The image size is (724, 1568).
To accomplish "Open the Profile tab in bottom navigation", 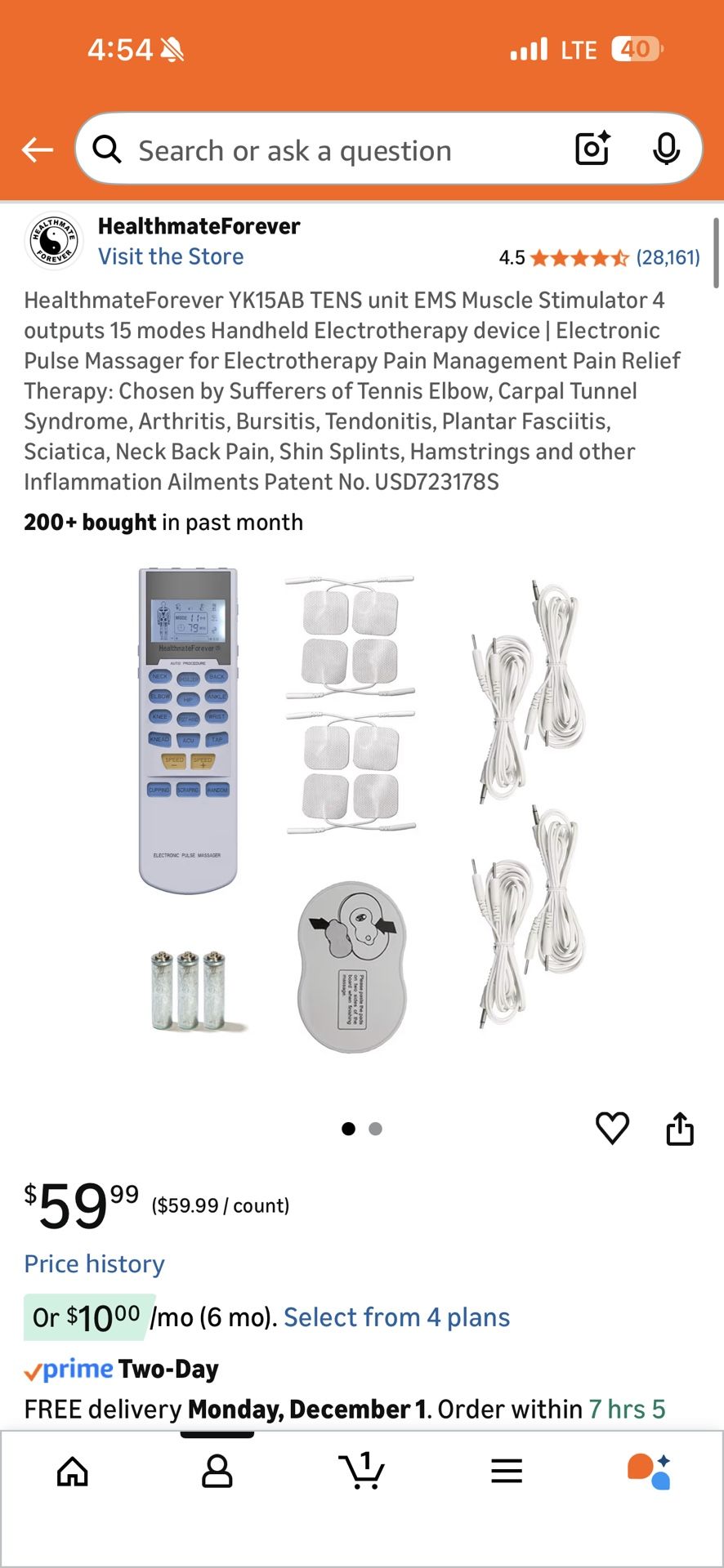I will [217, 1472].
